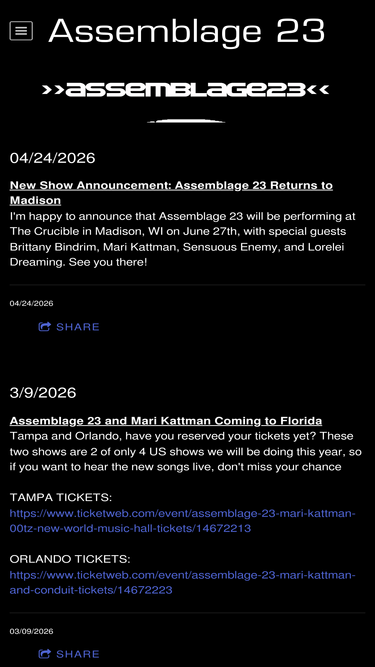Share the 03/09/2026 post
Viewport: 375px width, 667px height.
coord(69,654)
